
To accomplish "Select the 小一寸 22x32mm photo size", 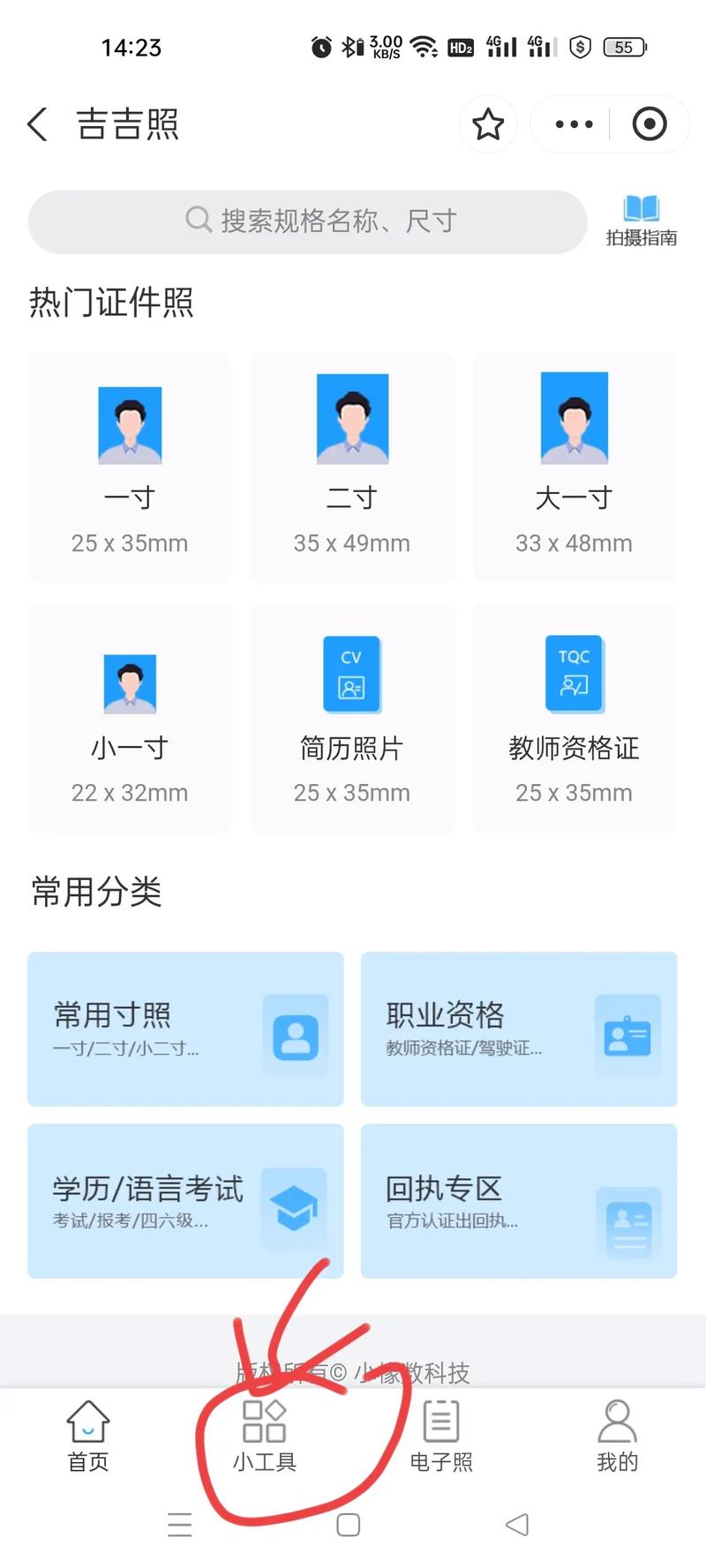I will (x=129, y=716).
